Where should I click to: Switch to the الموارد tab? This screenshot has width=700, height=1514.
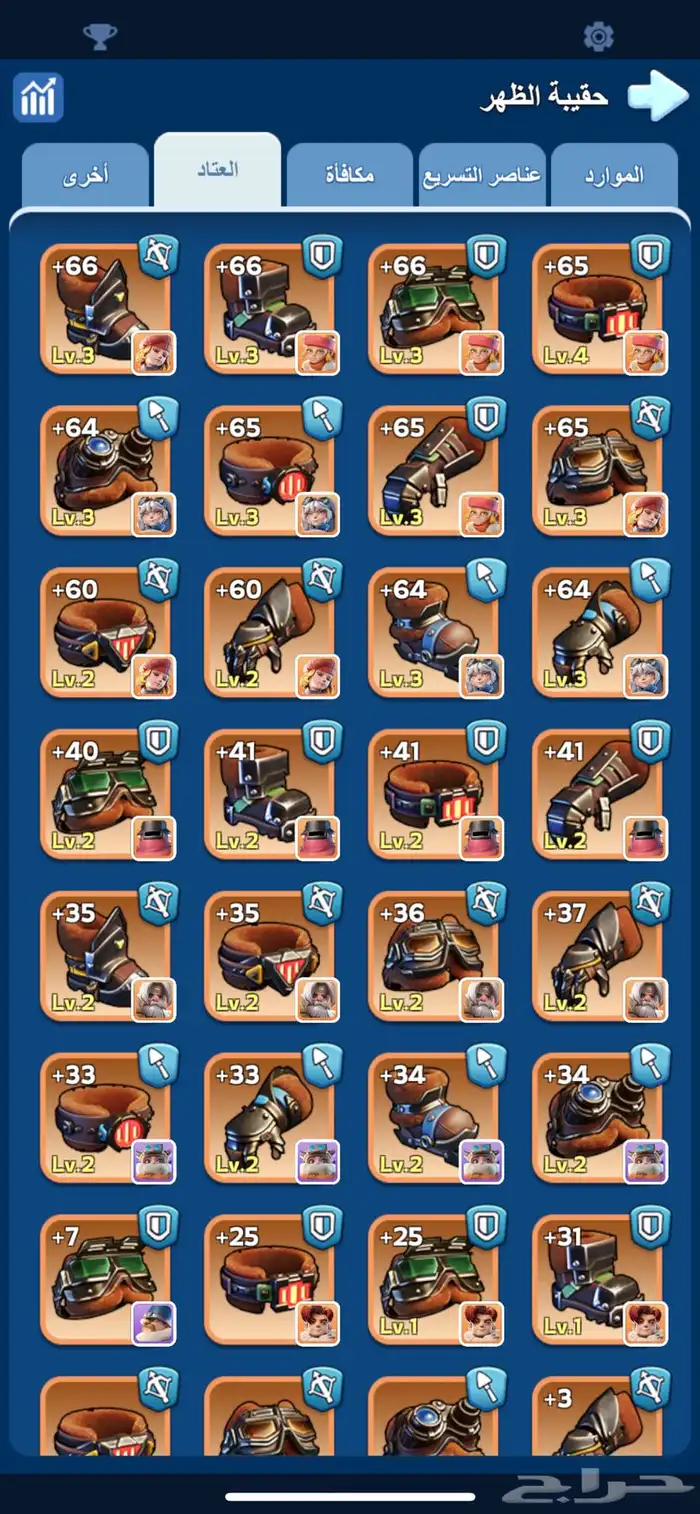(x=613, y=175)
